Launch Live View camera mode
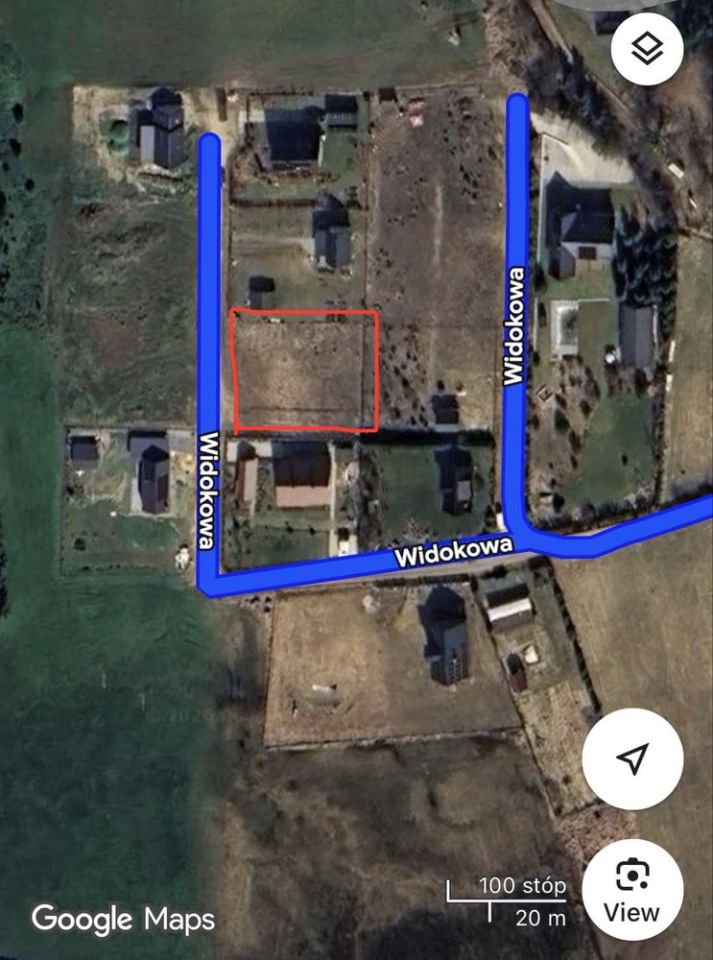Screen dimensions: 713x960 (632, 890)
